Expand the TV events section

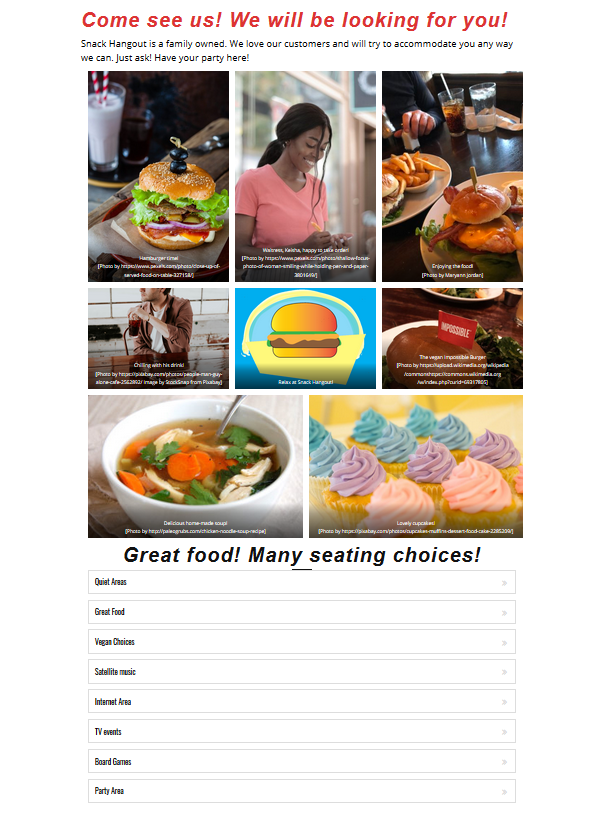(301, 732)
